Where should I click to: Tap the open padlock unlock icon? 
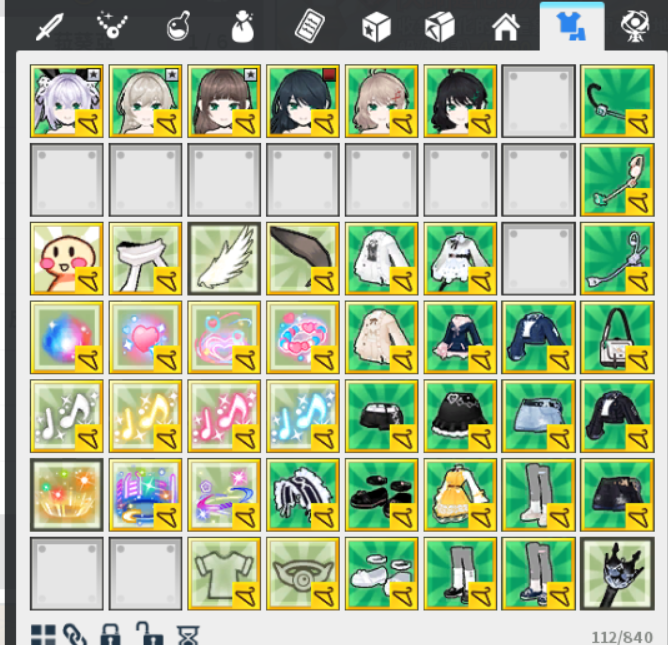(x=150, y=634)
